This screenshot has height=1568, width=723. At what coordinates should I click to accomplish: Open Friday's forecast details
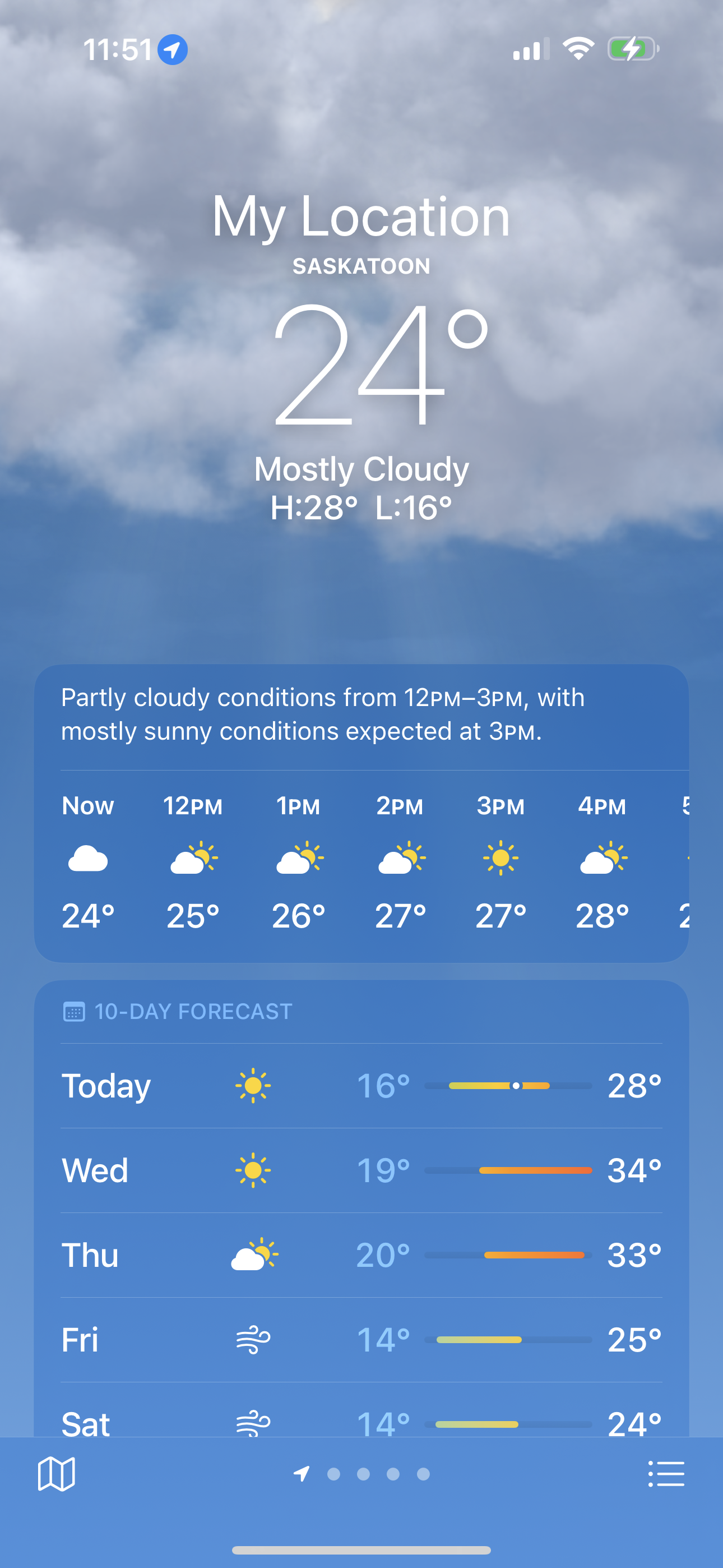click(x=361, y=1339)
